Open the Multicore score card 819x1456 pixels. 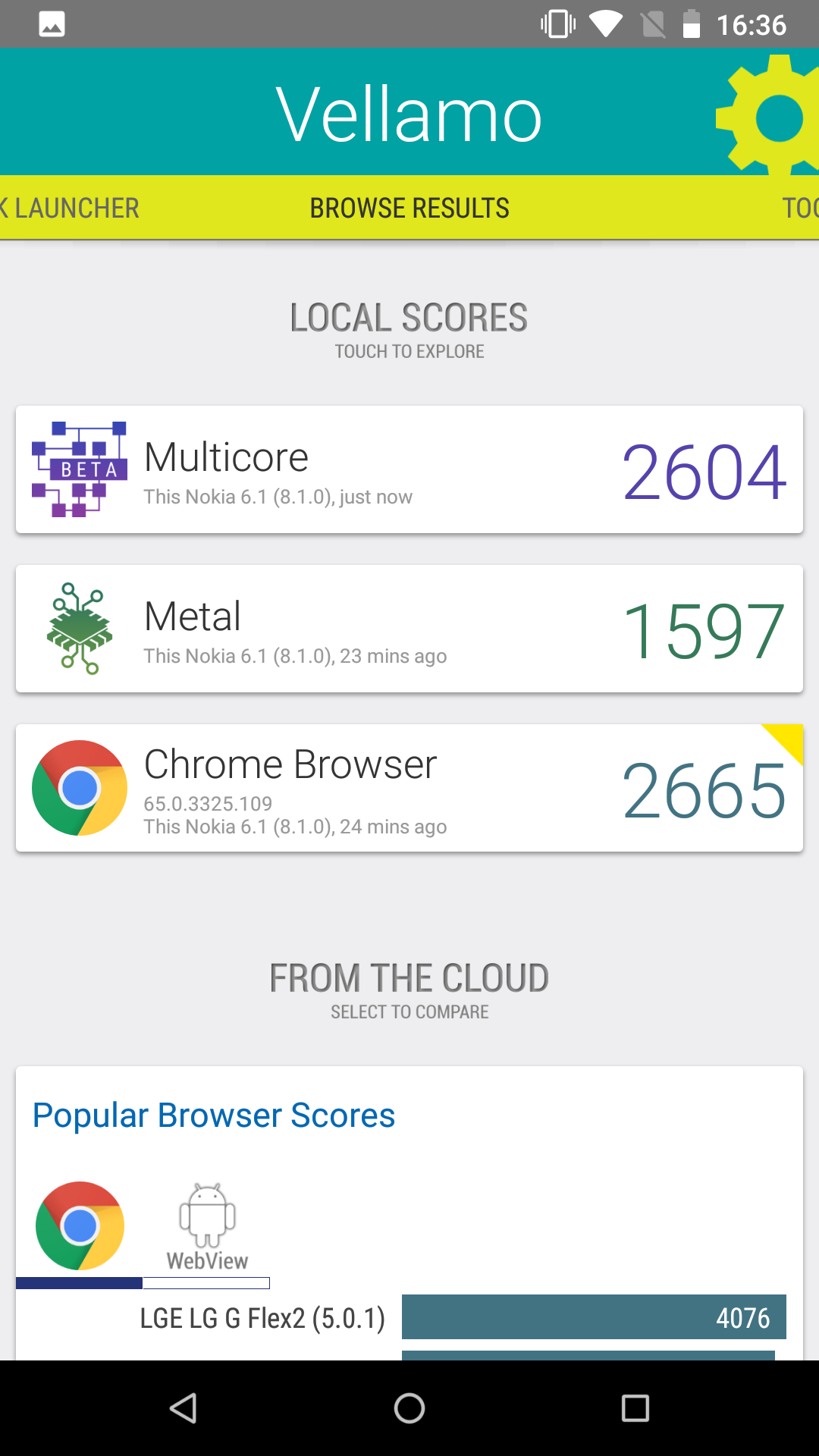(409, 469)
